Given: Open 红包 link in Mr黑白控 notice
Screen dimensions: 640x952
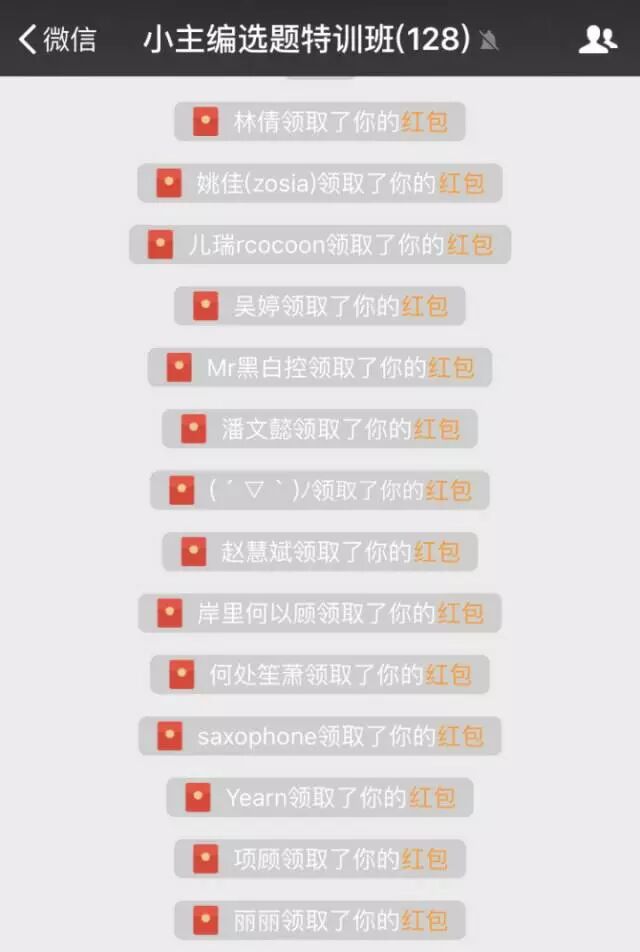Looking at the screenshot, I should [450, 367].
